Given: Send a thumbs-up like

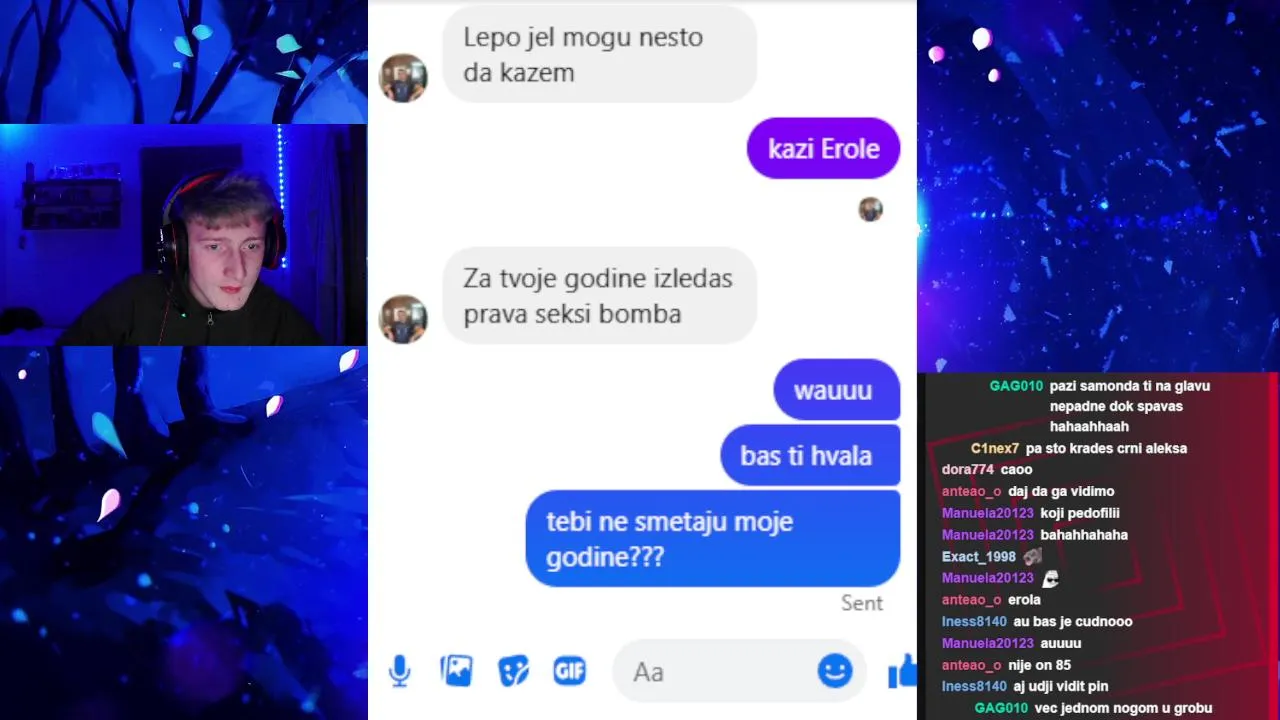Looking at the screenshot, I should coord(903,672).
